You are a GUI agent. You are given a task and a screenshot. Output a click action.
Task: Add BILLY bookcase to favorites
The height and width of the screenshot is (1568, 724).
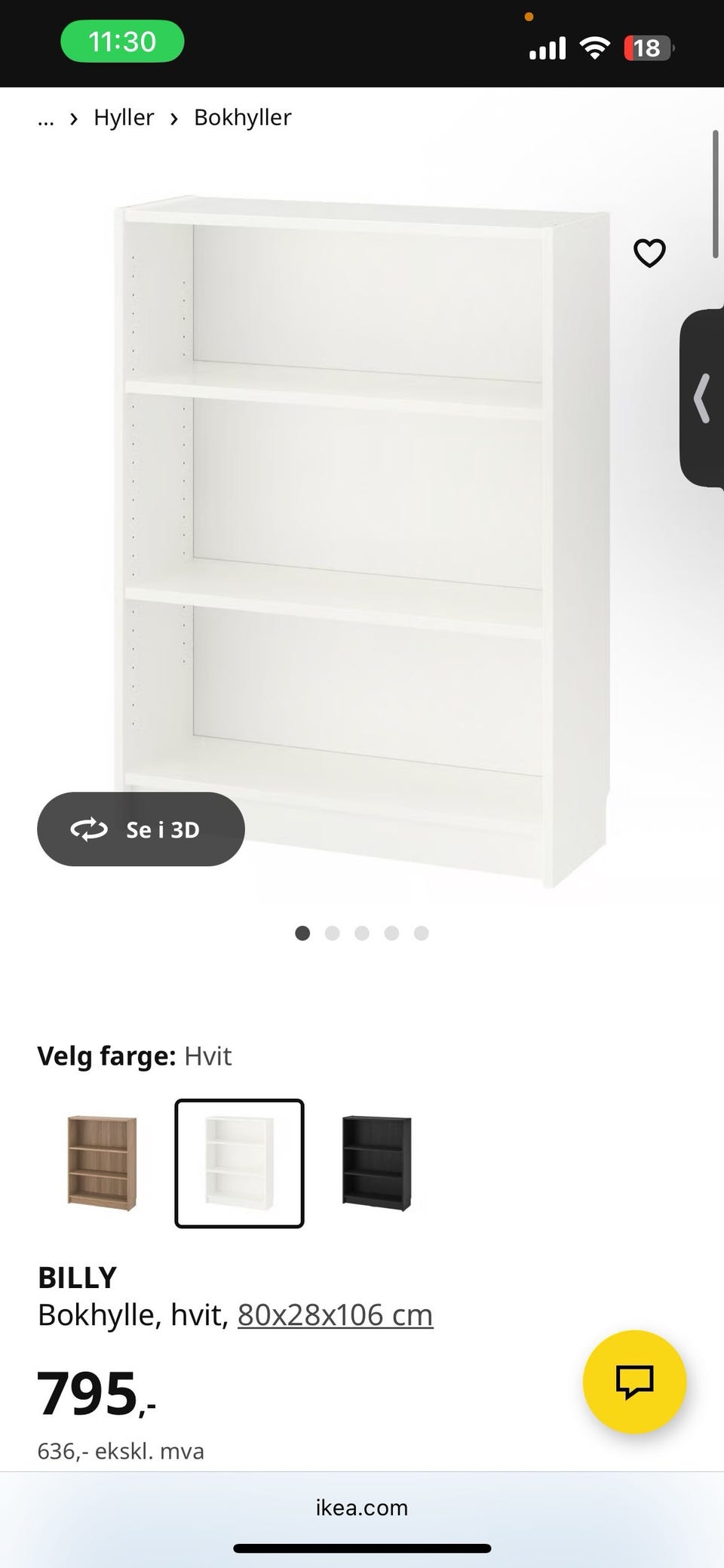[x=649, y=253]
